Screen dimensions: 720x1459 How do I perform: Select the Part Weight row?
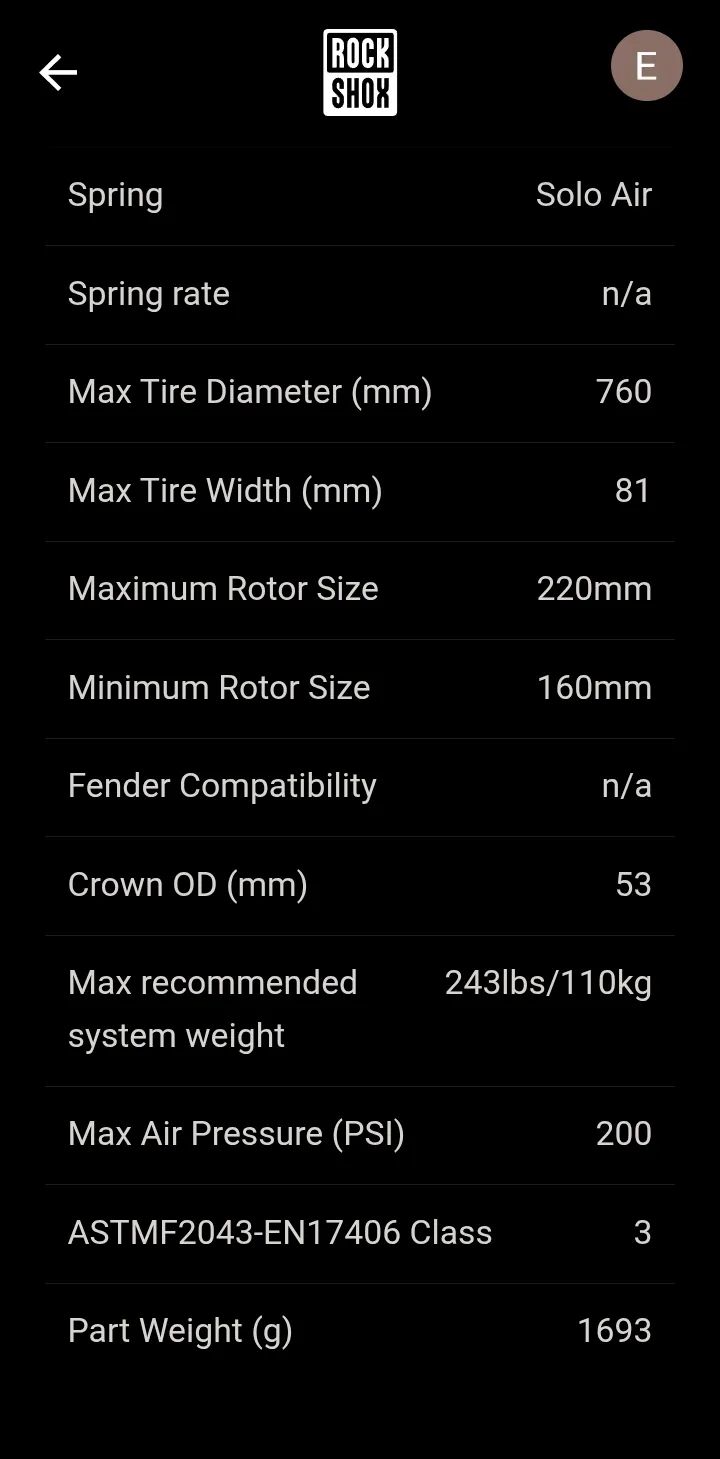click(x=360, y=1330)
